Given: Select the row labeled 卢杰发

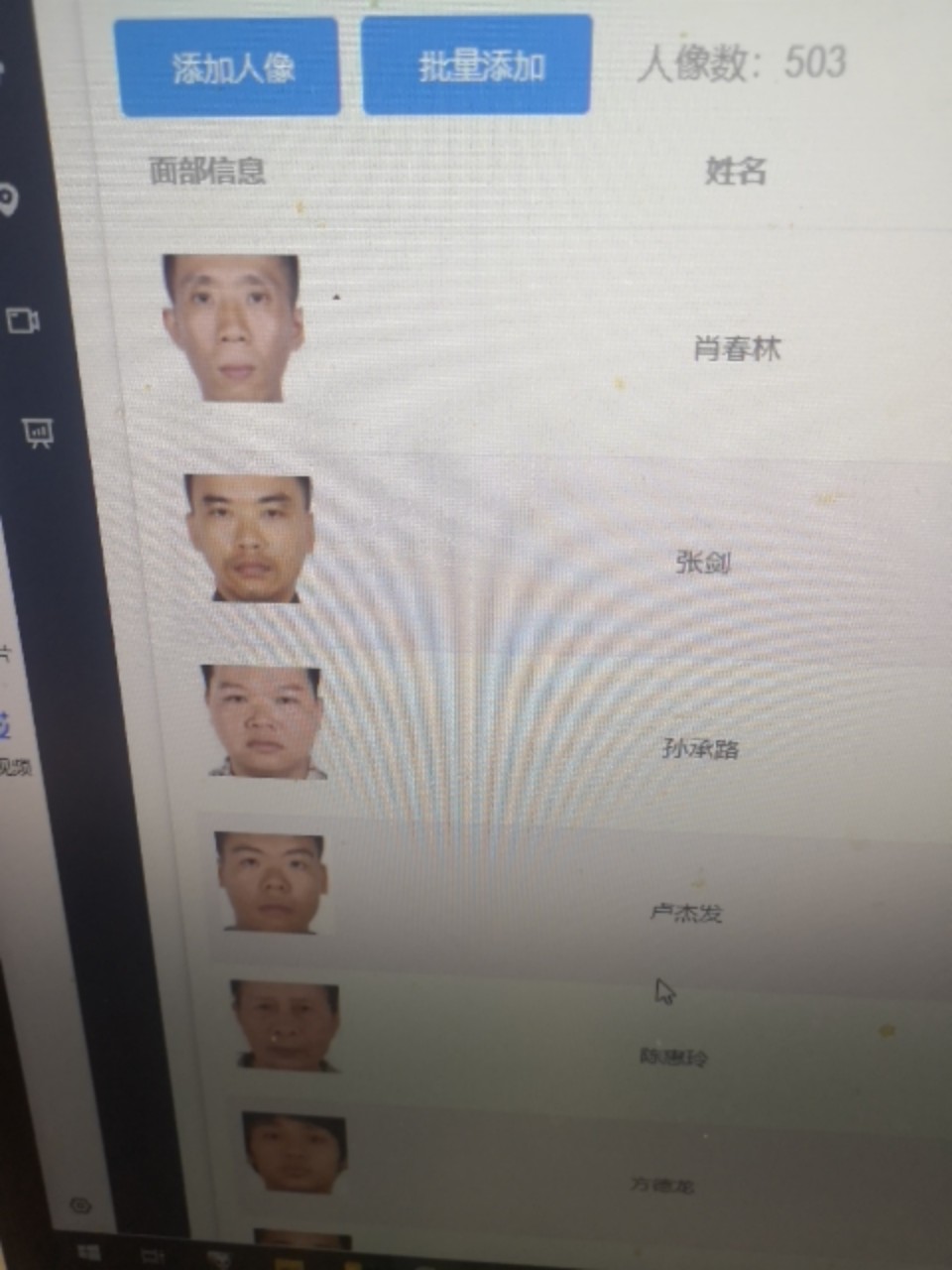Looking at the screenshot, I should tap(685, 912).
